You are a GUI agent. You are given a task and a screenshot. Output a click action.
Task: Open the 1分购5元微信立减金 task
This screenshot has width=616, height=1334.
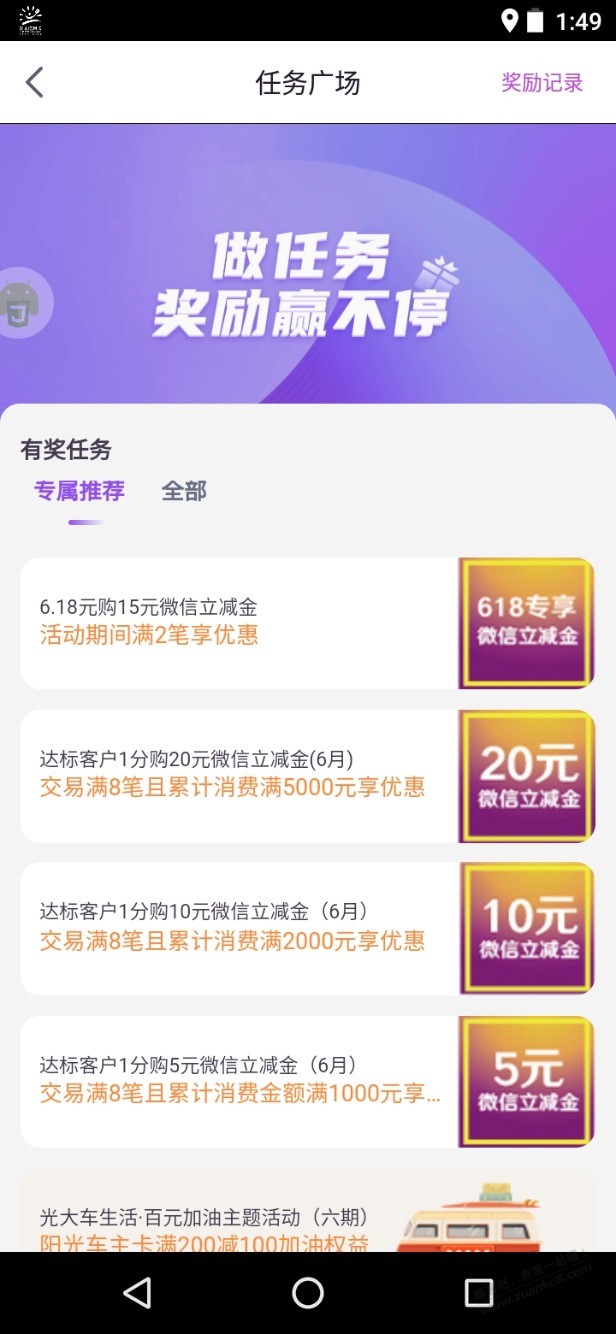coord(307,1082)
